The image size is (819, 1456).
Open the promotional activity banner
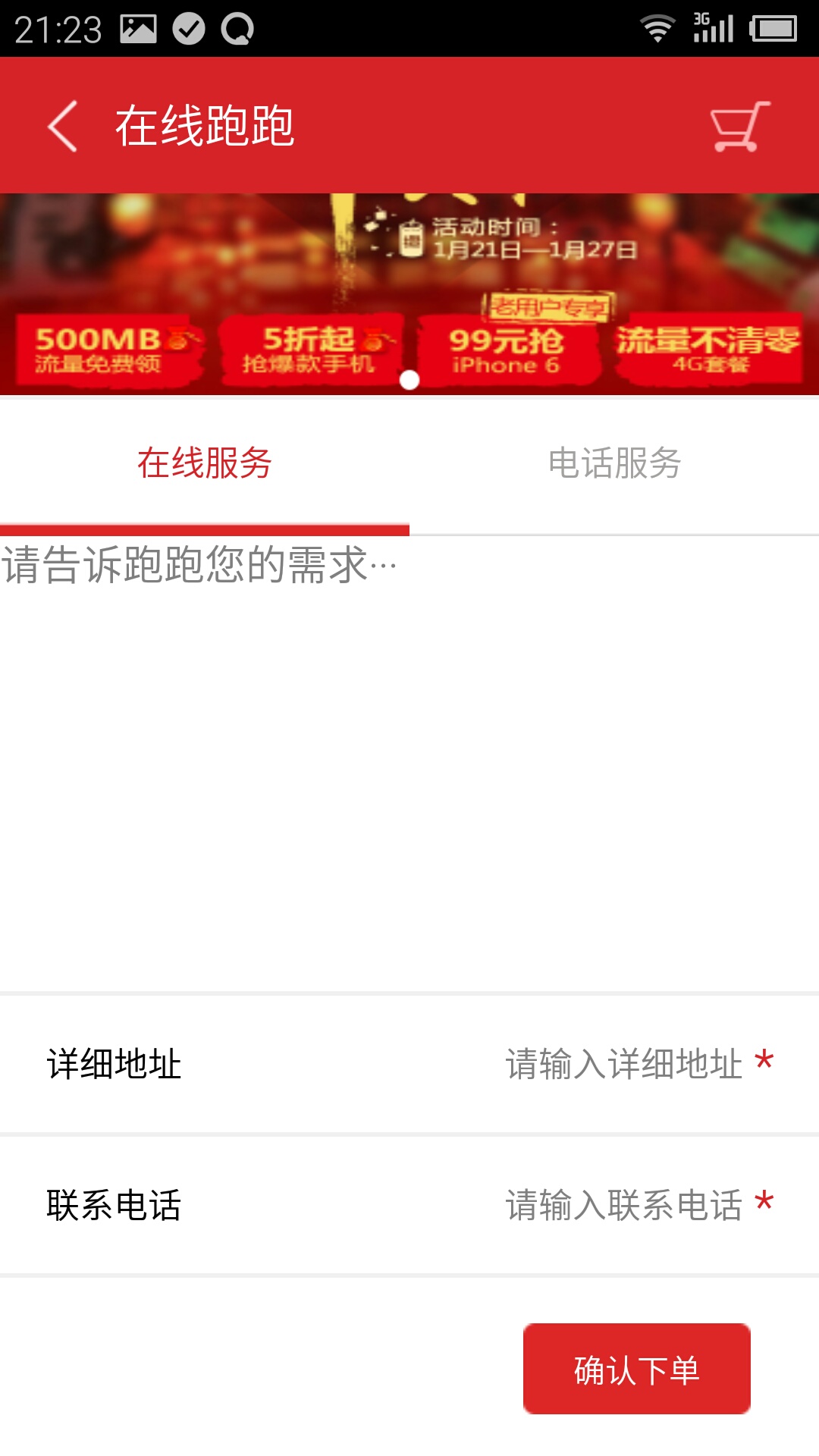click(409, 294)
